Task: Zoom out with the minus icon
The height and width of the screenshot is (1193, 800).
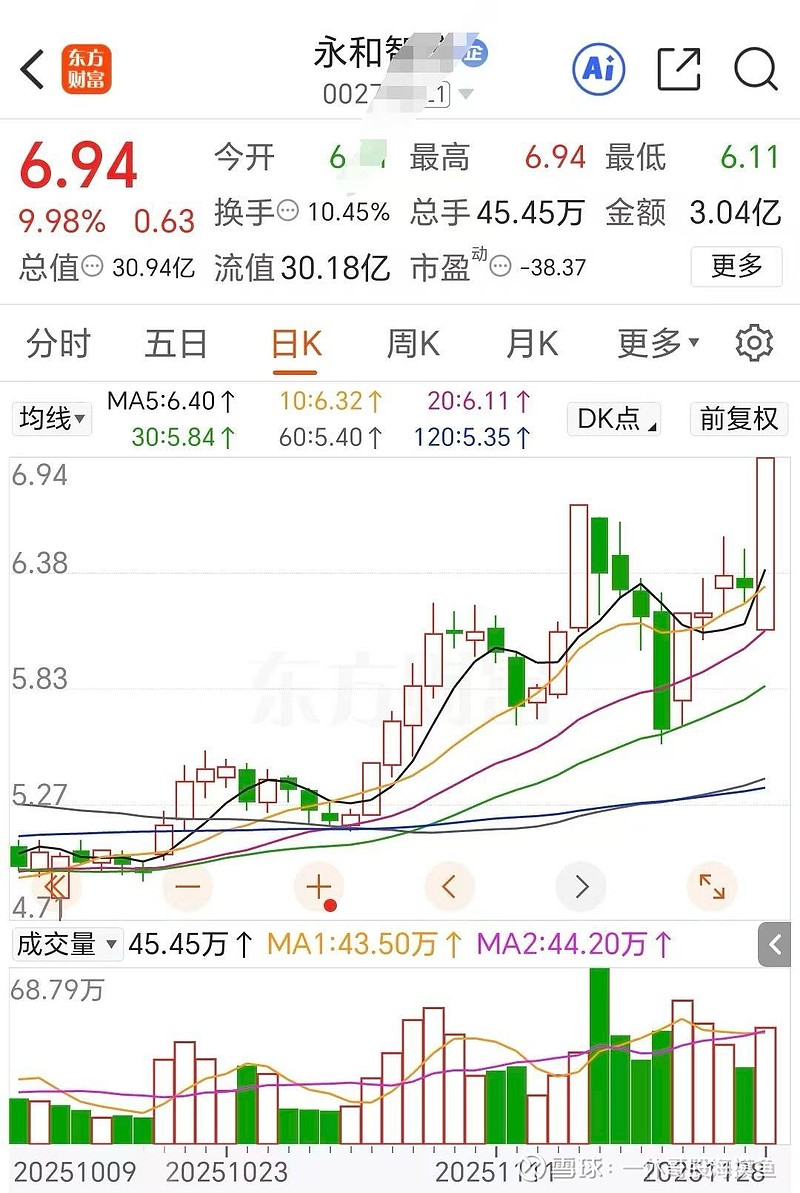Action: pos(188,886)
